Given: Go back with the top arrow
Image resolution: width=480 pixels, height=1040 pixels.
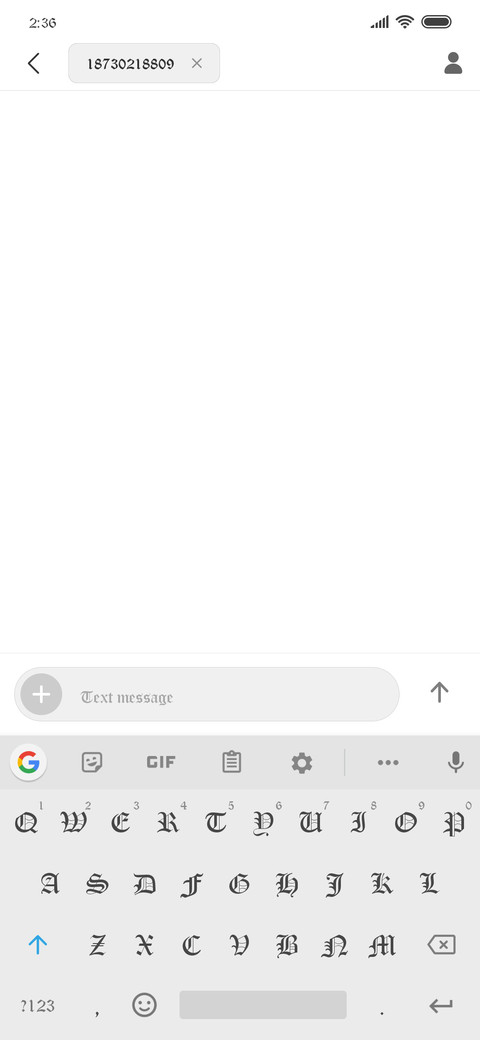Looking at the screenshot, I should (x=34, y=63).
